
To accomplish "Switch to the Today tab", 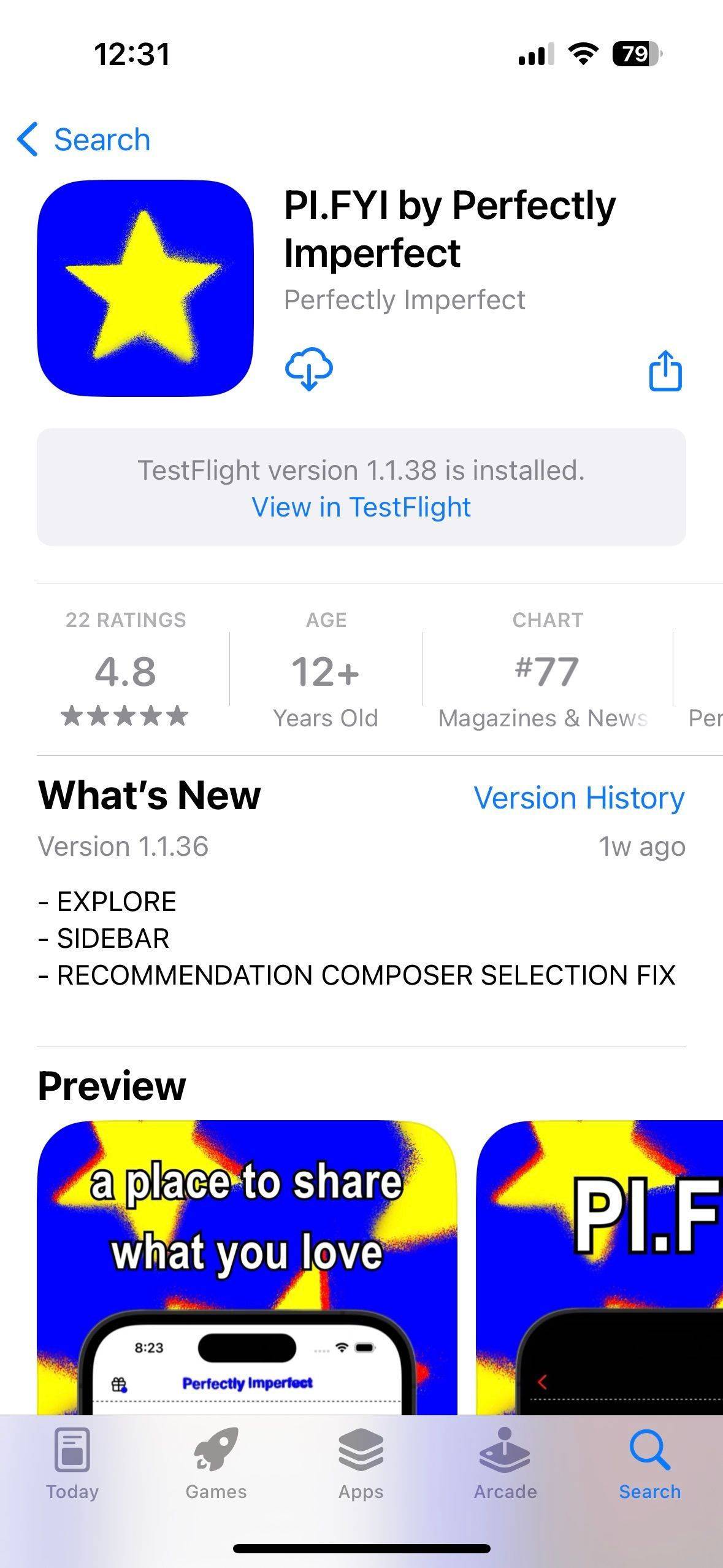I will (x=72, y=1464).
